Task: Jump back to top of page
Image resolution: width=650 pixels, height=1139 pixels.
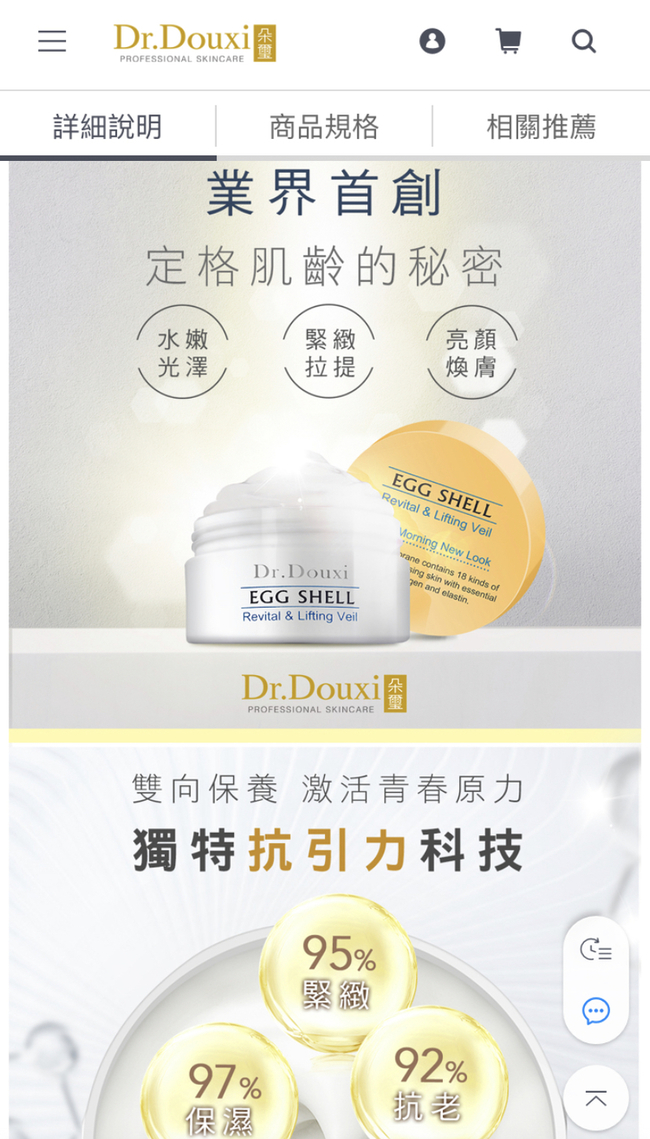Action: click(596, 1098)
